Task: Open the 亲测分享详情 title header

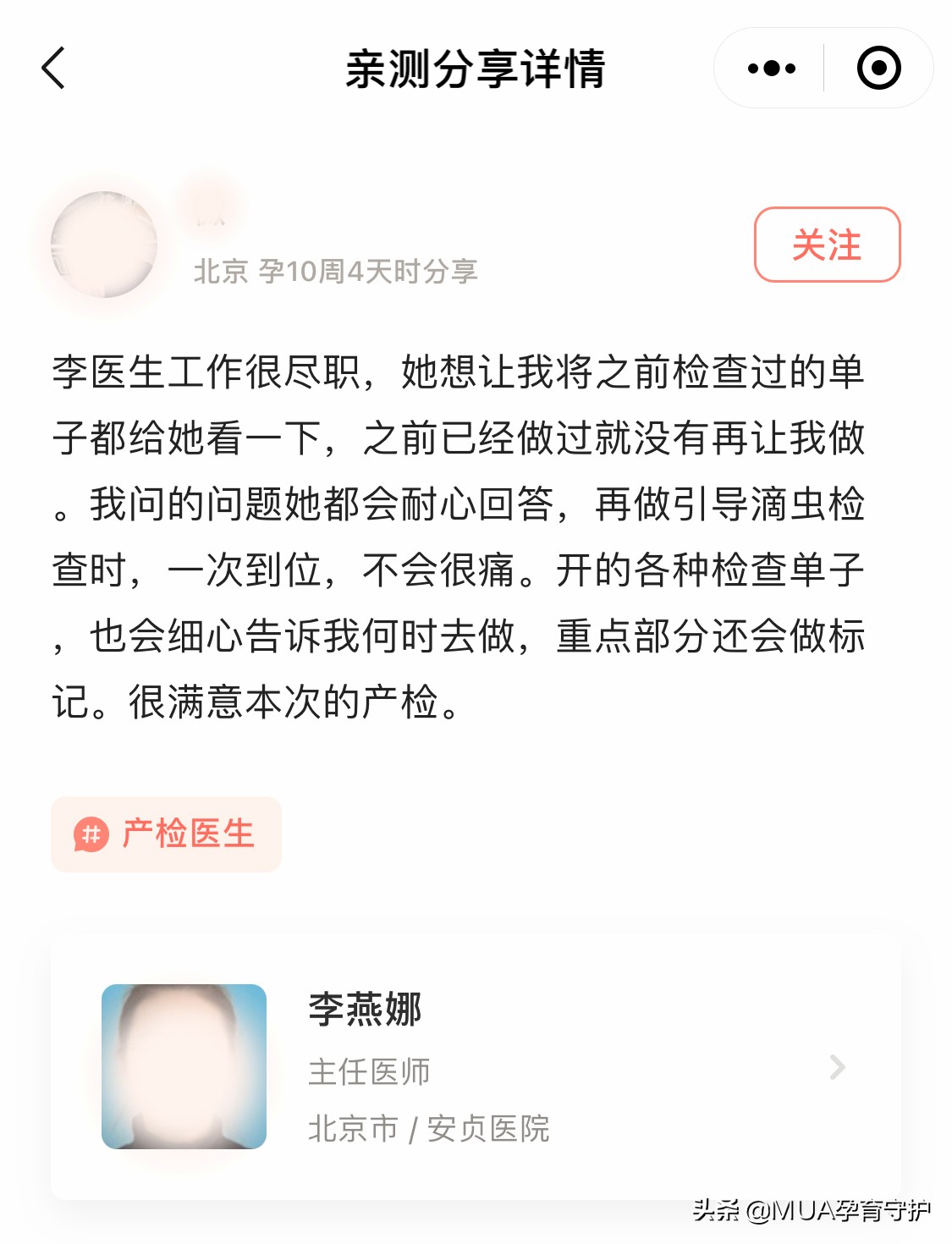Action: (476, 69)
